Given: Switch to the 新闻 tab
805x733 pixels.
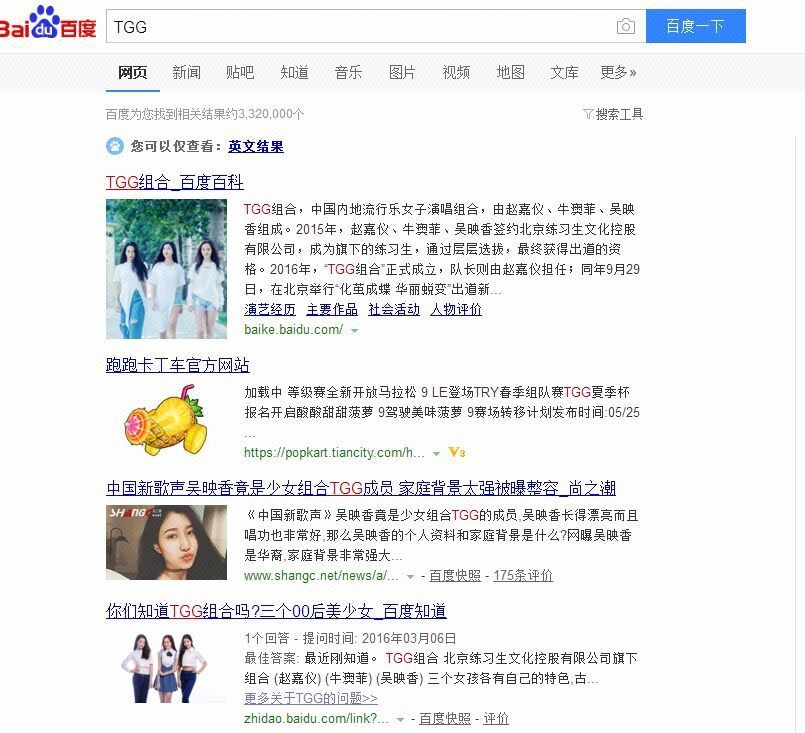Looking at the screenshot, I should (186, 72).
